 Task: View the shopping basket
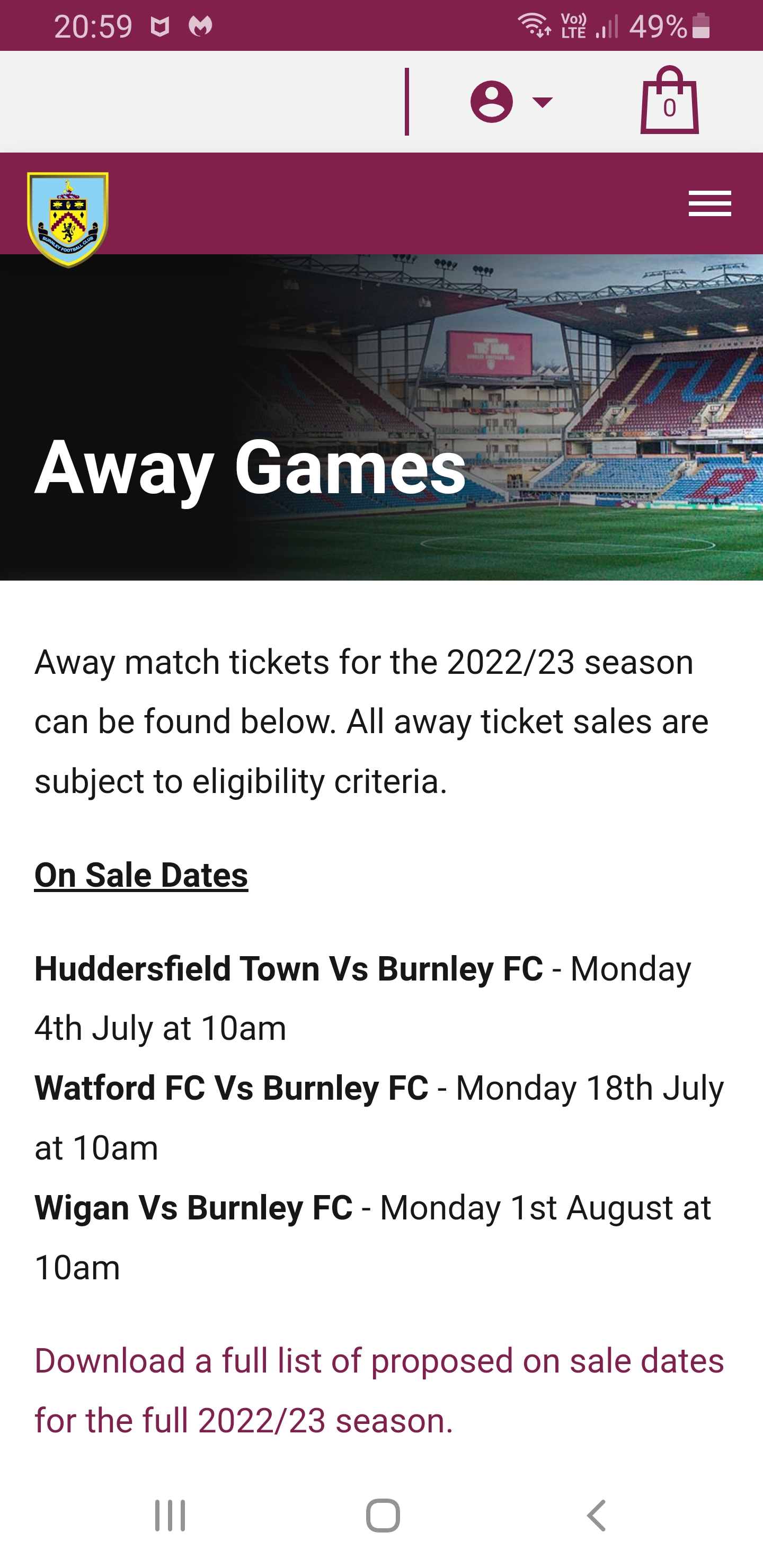tap(669, 101)
